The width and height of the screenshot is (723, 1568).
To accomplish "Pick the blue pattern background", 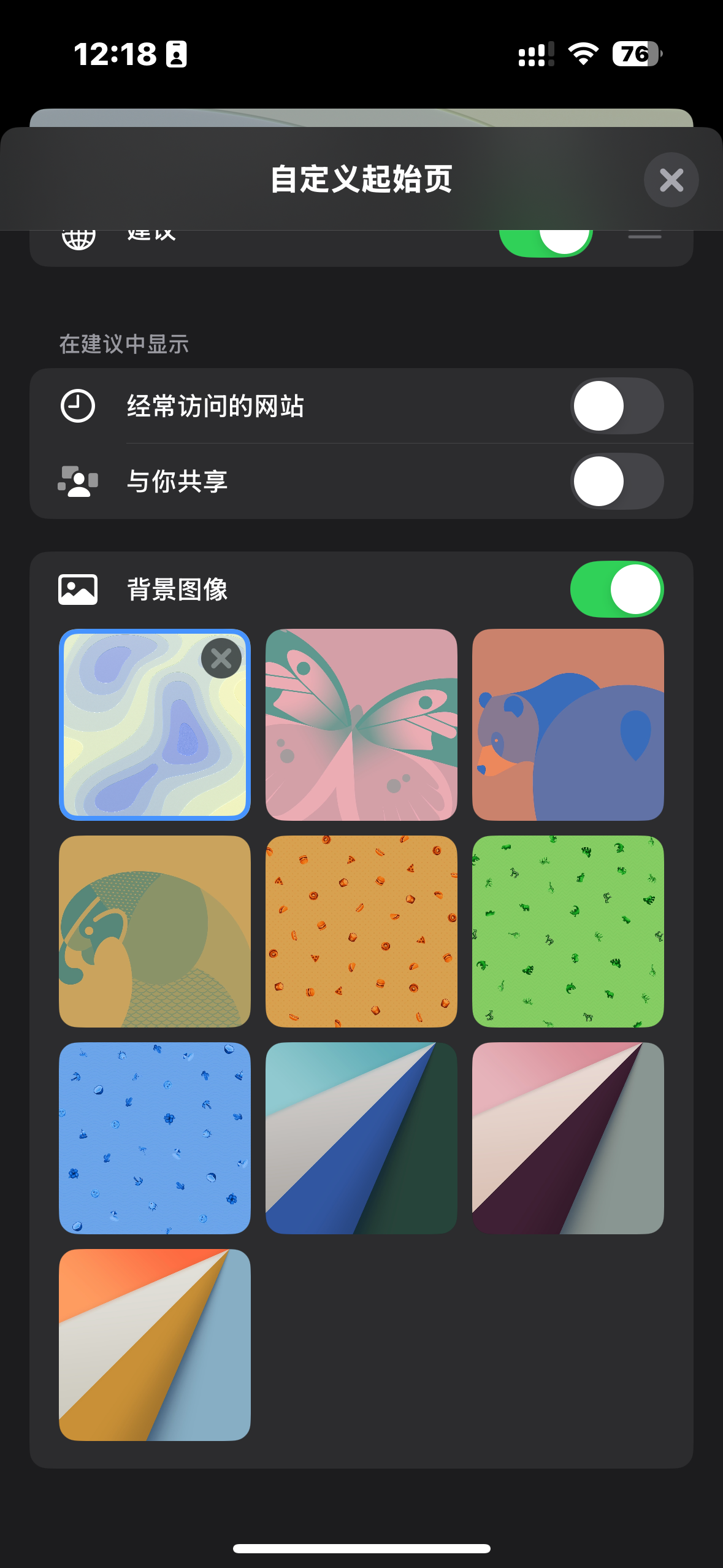I will (x=155, y=1138).
